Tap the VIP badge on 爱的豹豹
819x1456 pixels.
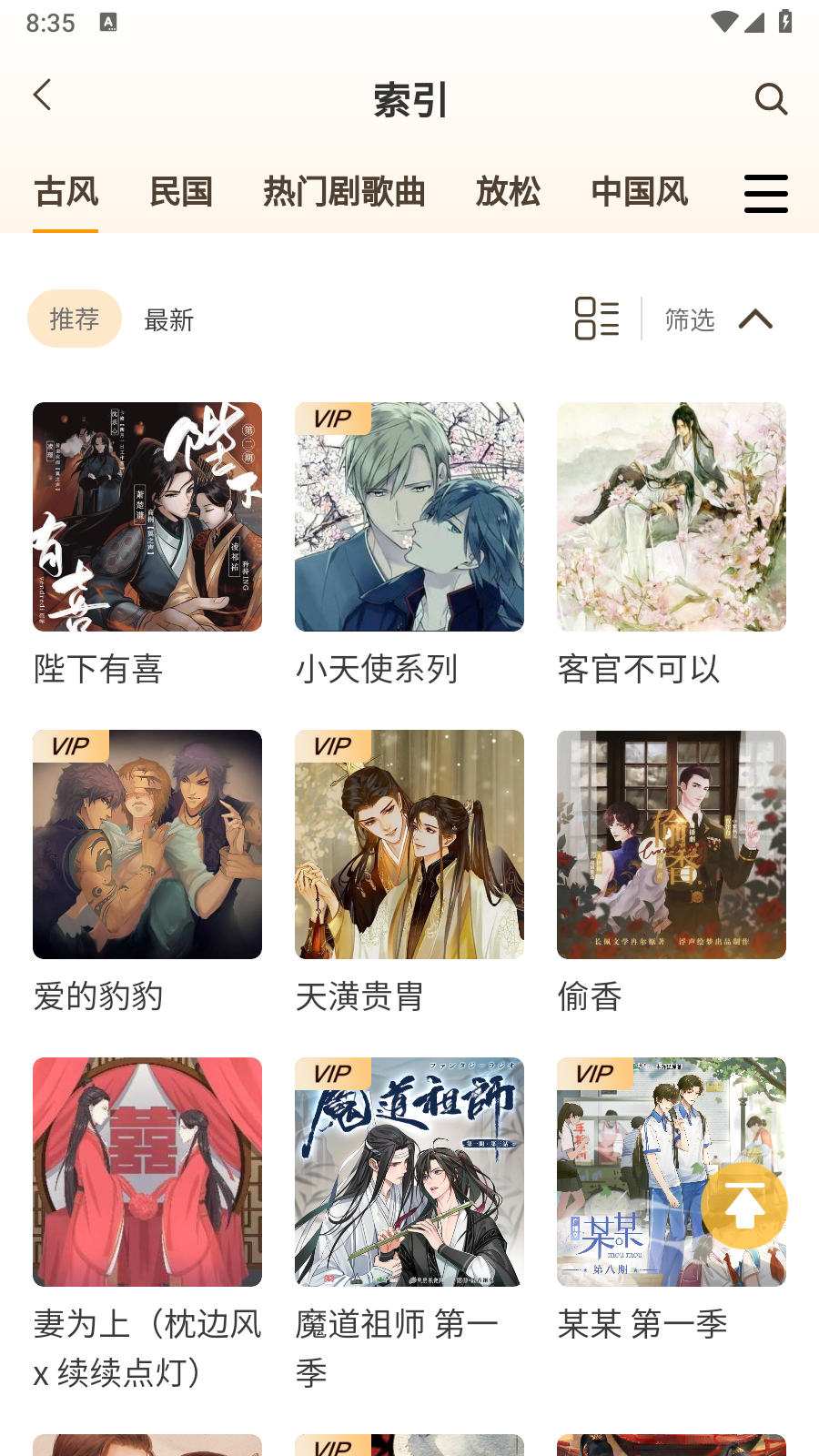tap(71, 745)
